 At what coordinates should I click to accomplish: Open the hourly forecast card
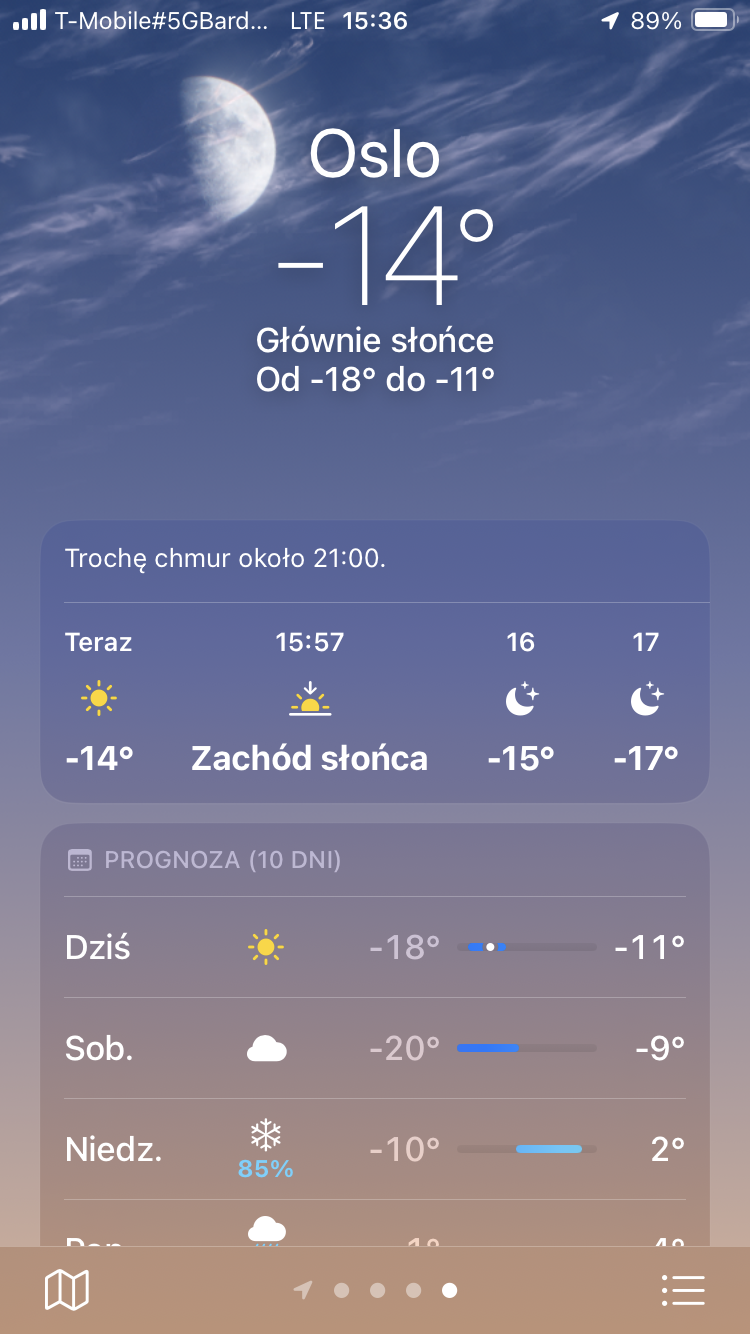(375, 661)
